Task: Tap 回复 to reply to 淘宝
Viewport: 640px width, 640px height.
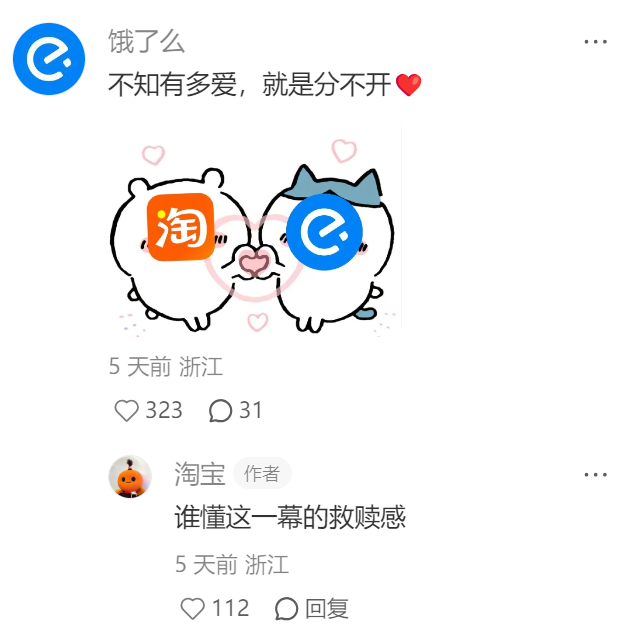Action: point(312,608)
